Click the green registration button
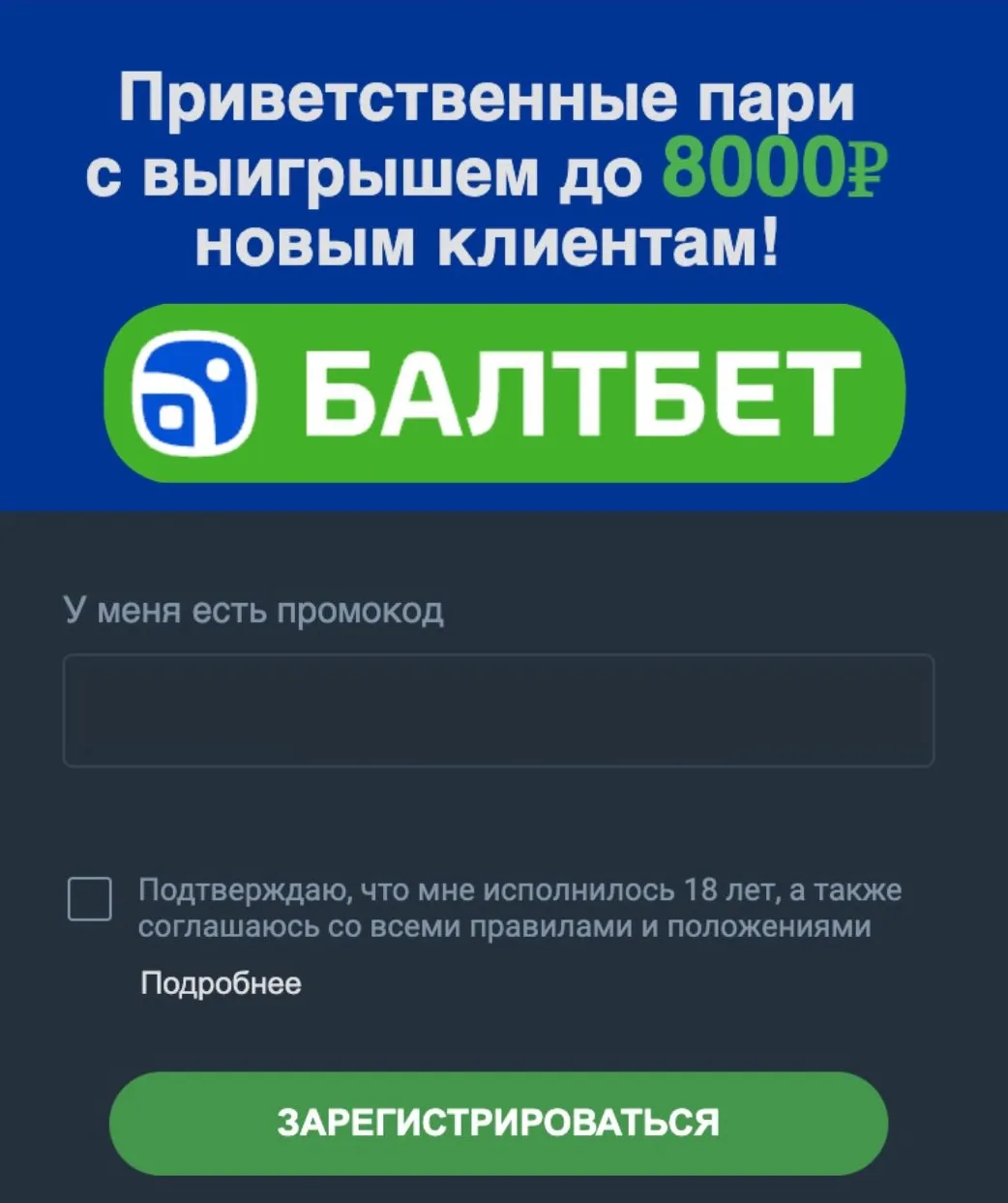Image resolution: width=1008 pixels, height=1203 pixels. pos(504,1123)
